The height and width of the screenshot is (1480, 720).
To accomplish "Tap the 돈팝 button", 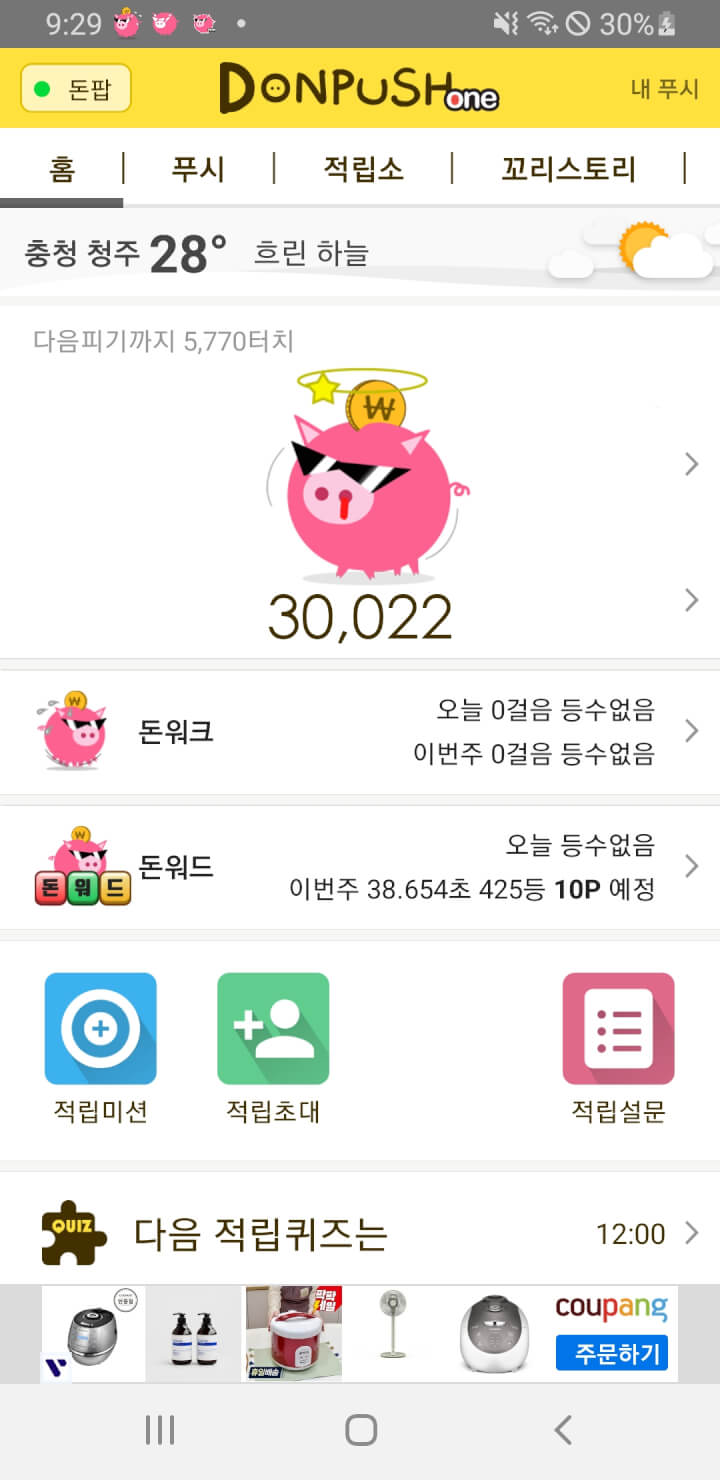I will [76, 89].
